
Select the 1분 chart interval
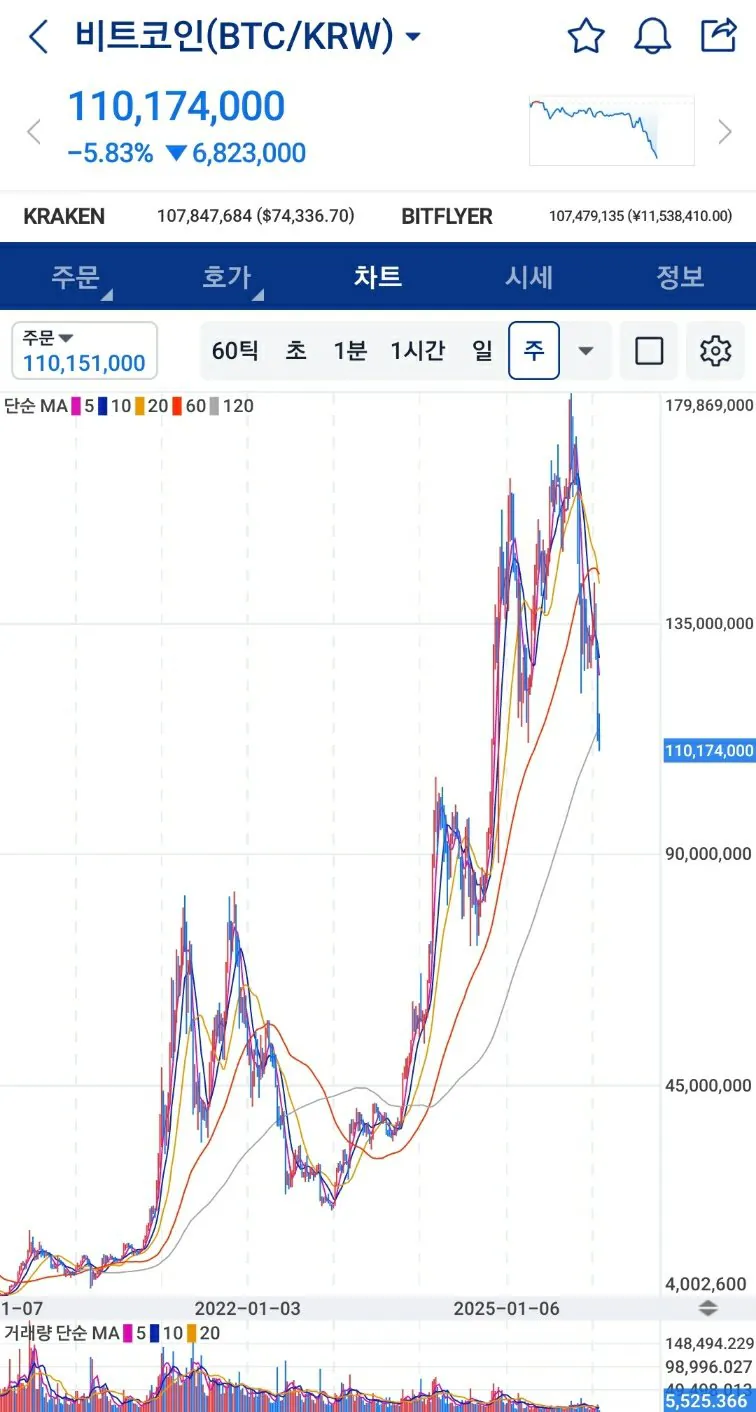350,351
